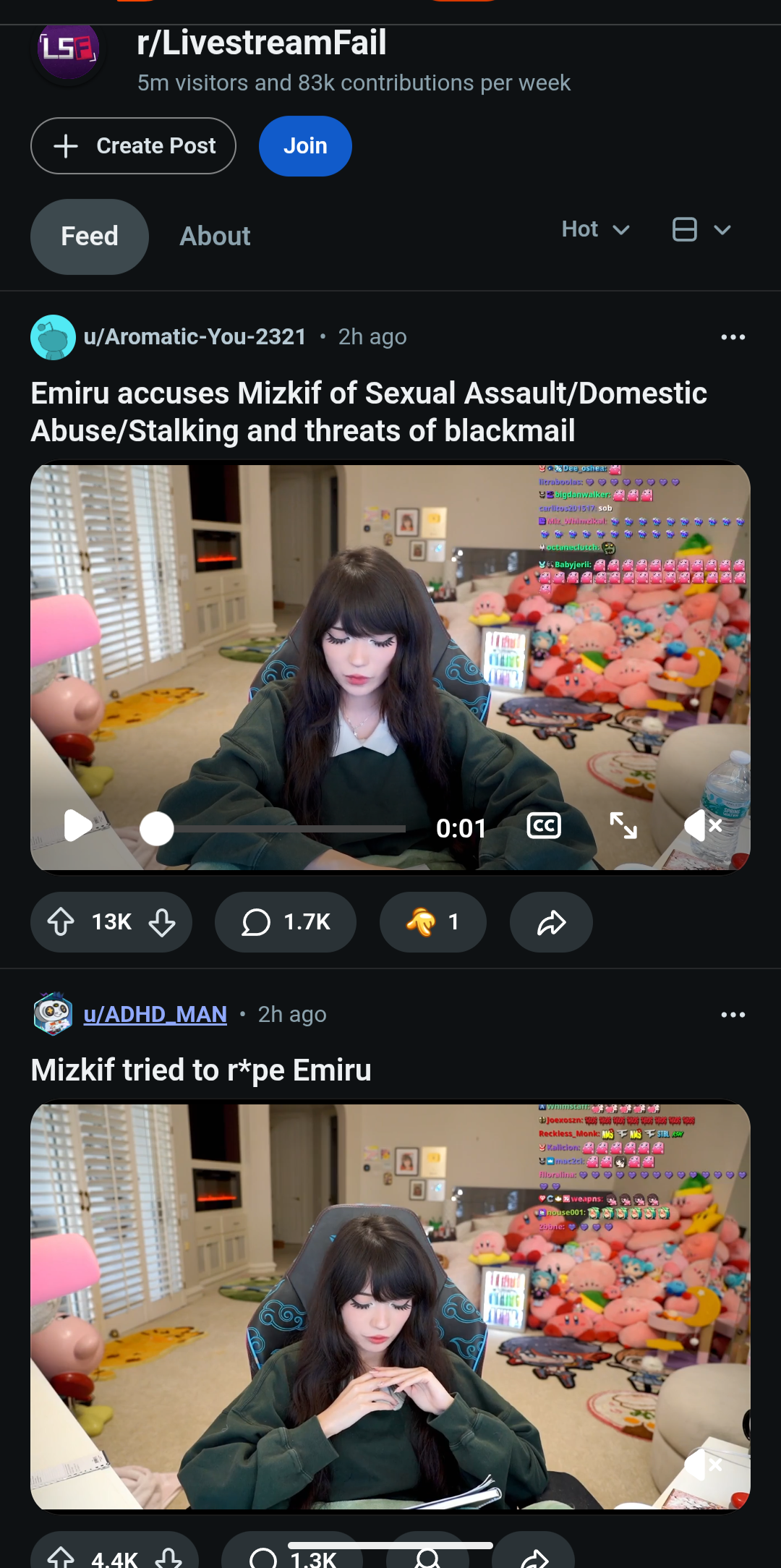This screenshot has width=781, height=1568.
Task: Expand the first video to fullscreen
Action: [x=623, y=825]
